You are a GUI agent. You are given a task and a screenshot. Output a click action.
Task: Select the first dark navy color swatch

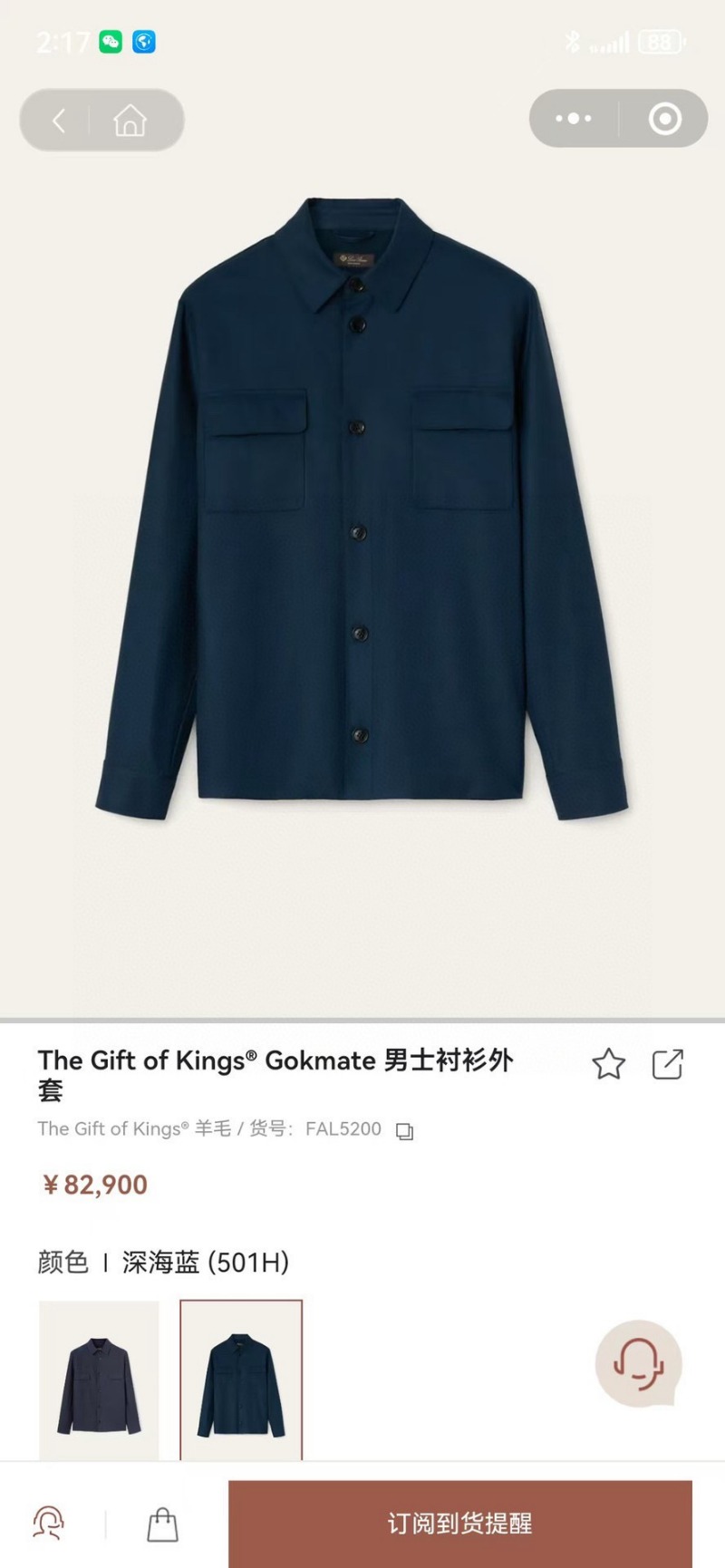(99, 1379)
